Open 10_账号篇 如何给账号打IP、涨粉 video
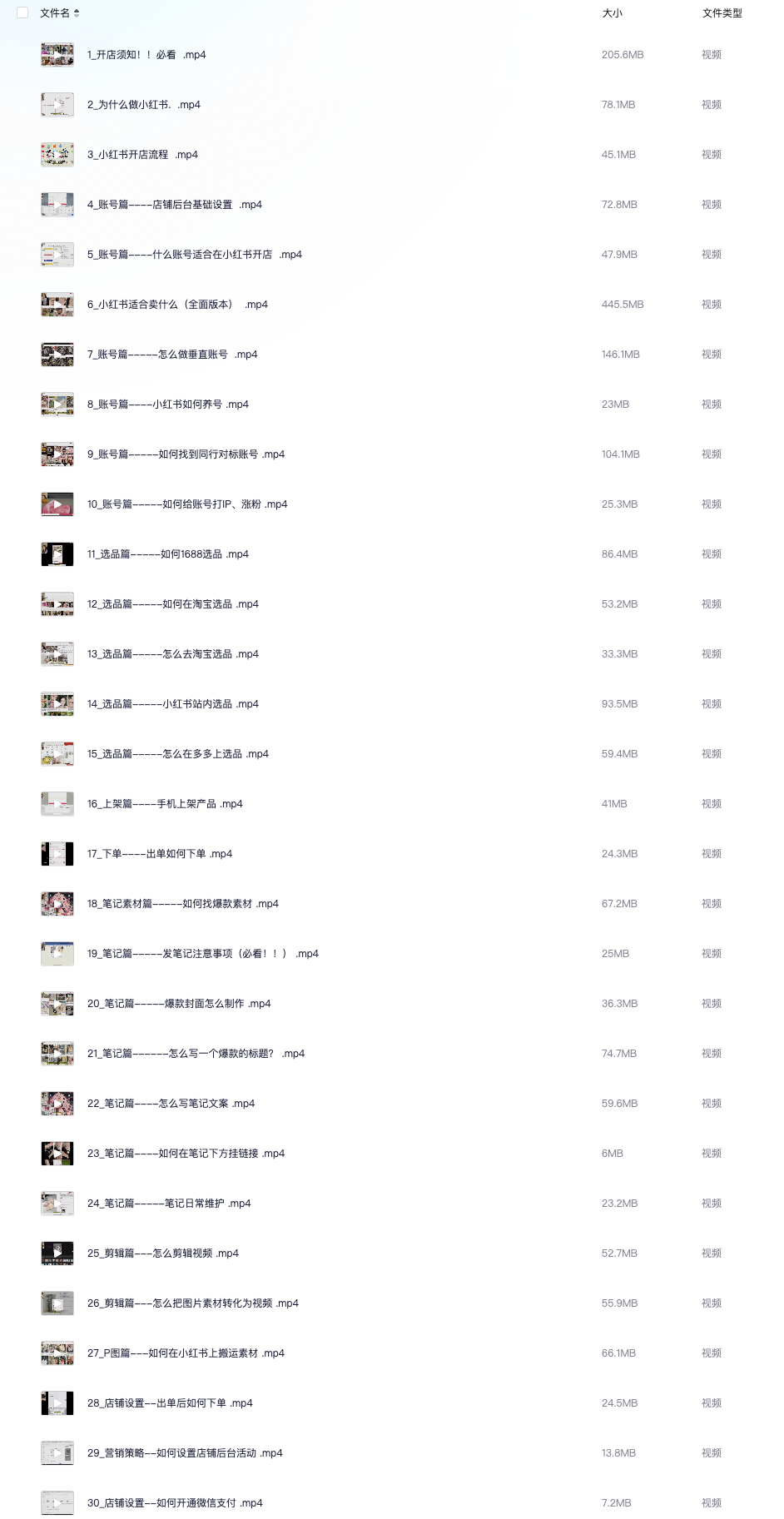The height and width of the screenshot is (1519, 784). (186, 504)
